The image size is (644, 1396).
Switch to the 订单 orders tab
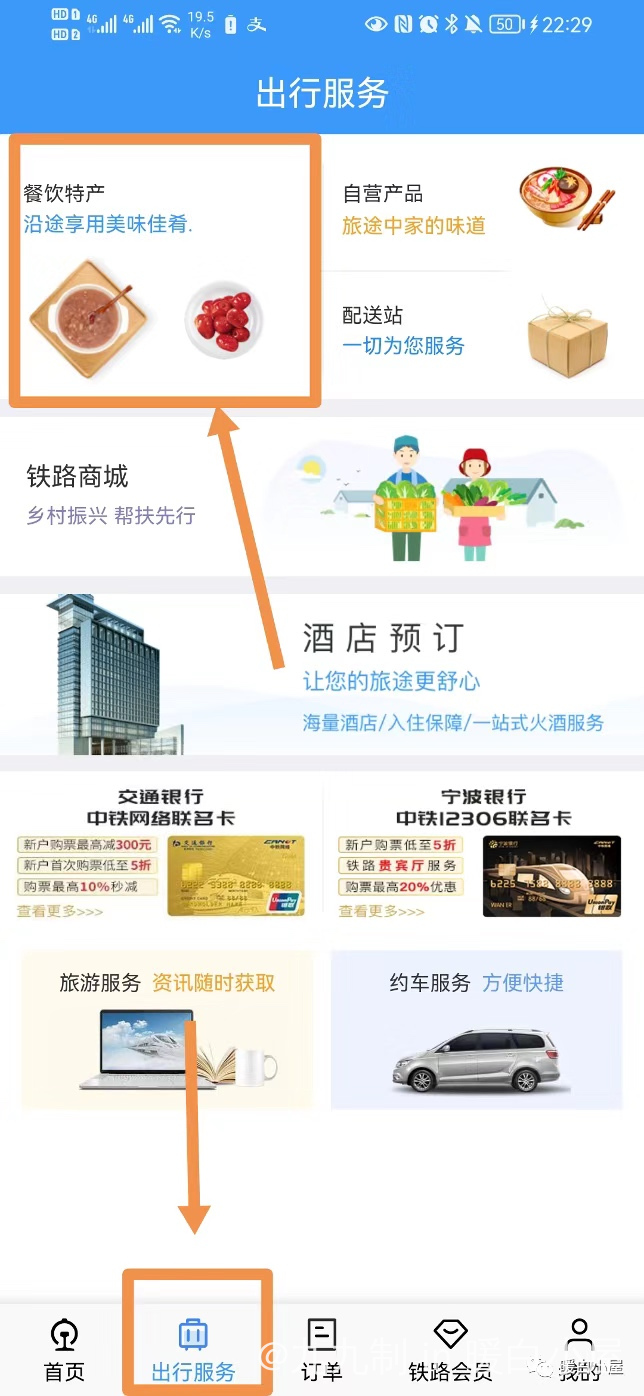tap(322, 1350)
